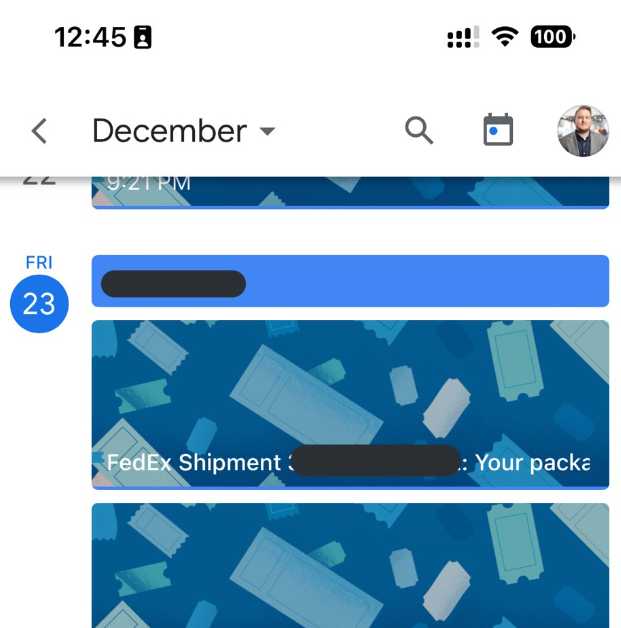
Task: Select Friday 23 date circle
Action: (39, 303)
